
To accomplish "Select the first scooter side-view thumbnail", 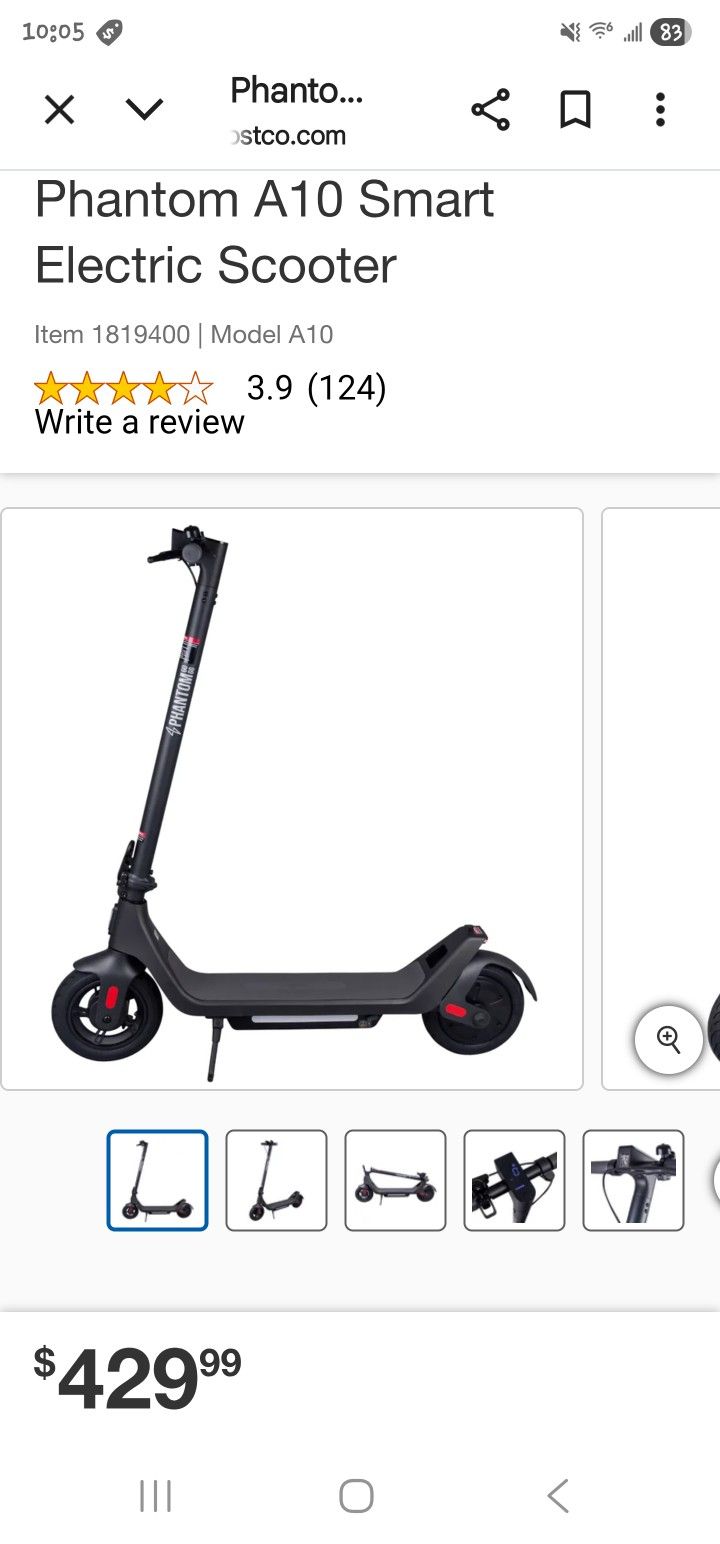I will pyautogui.click(x=158, y=1180).
